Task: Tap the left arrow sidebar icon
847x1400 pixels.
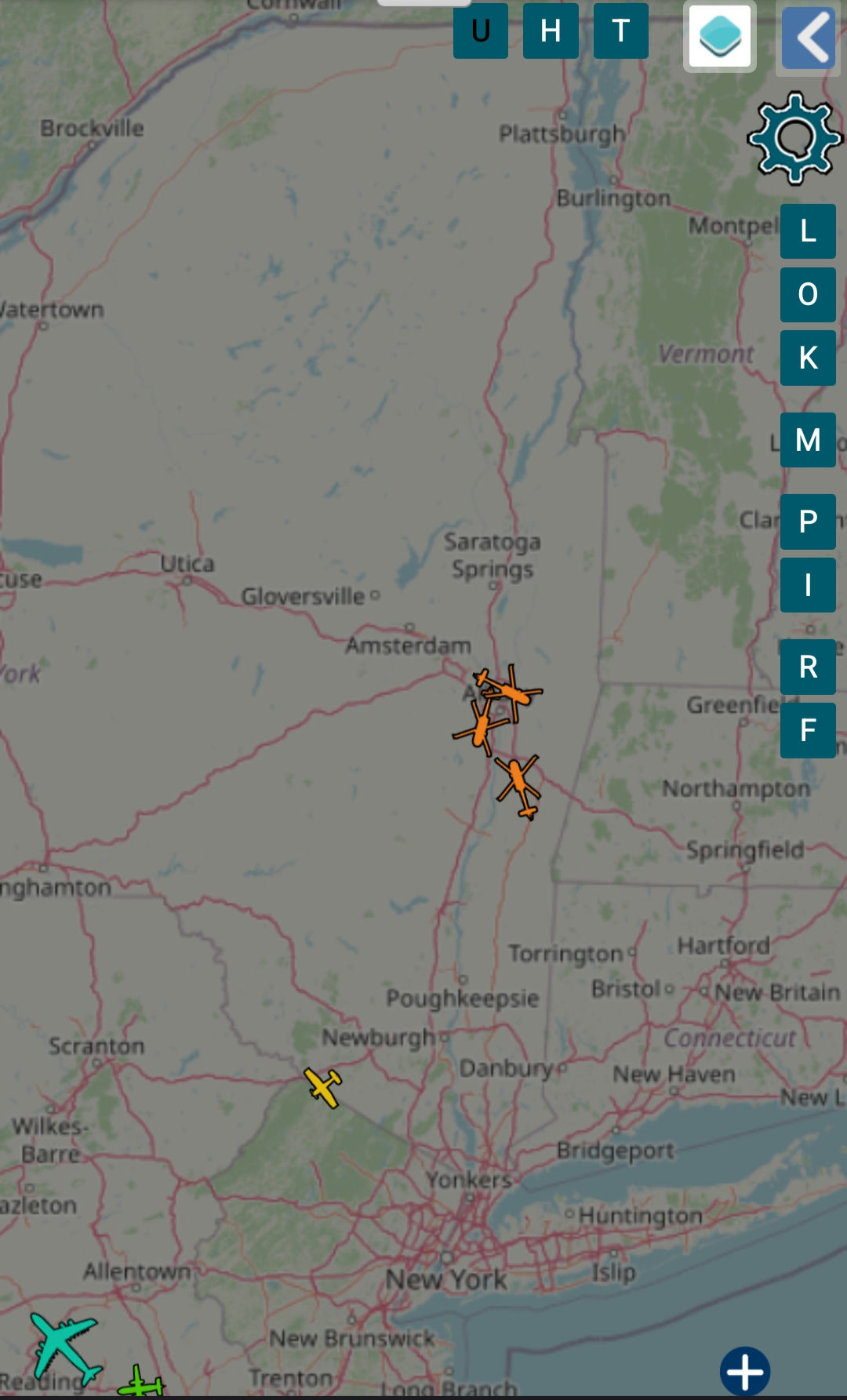Action: [x=809, y=37]
